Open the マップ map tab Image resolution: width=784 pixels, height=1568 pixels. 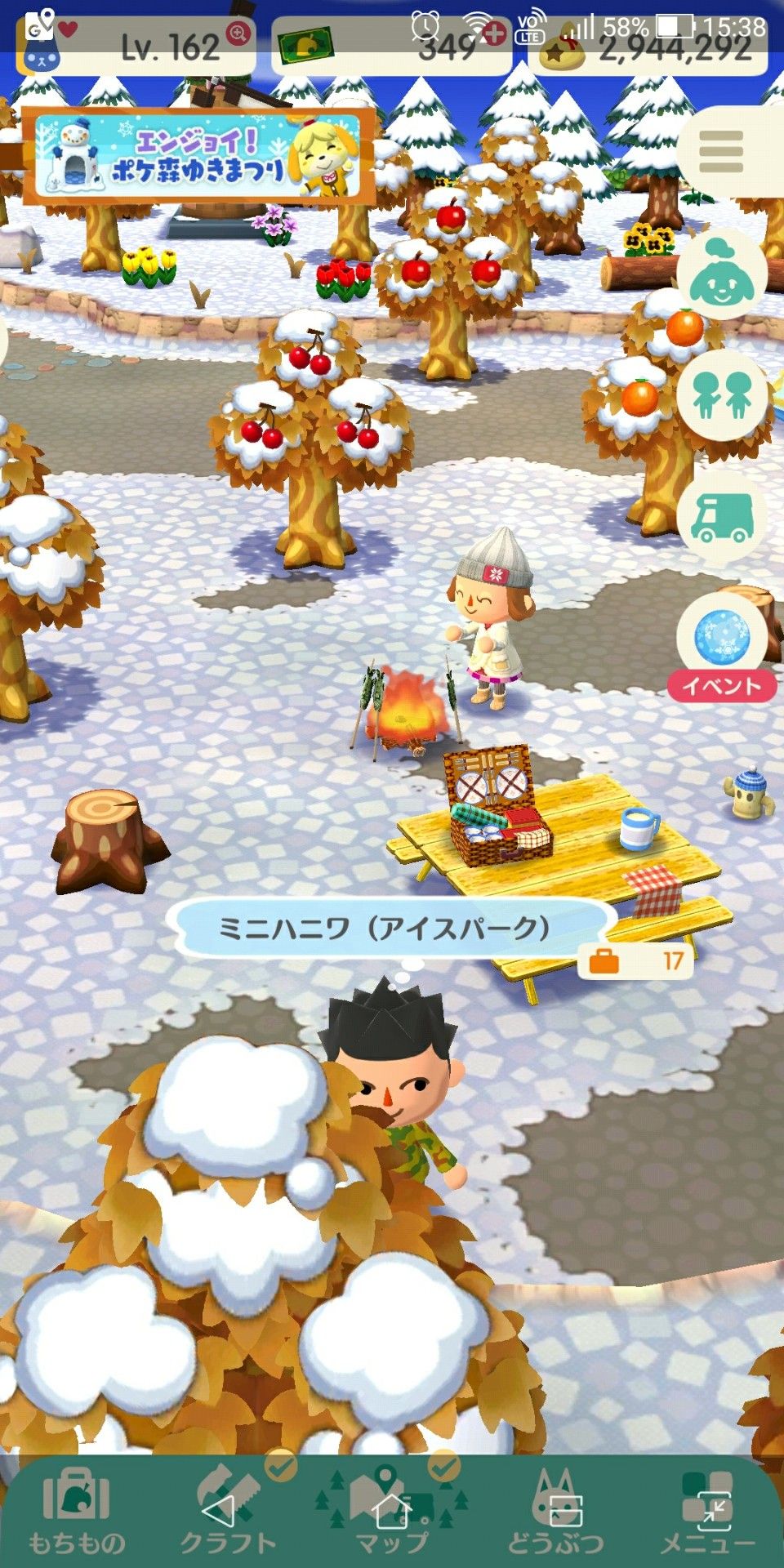click(392, 1510)
